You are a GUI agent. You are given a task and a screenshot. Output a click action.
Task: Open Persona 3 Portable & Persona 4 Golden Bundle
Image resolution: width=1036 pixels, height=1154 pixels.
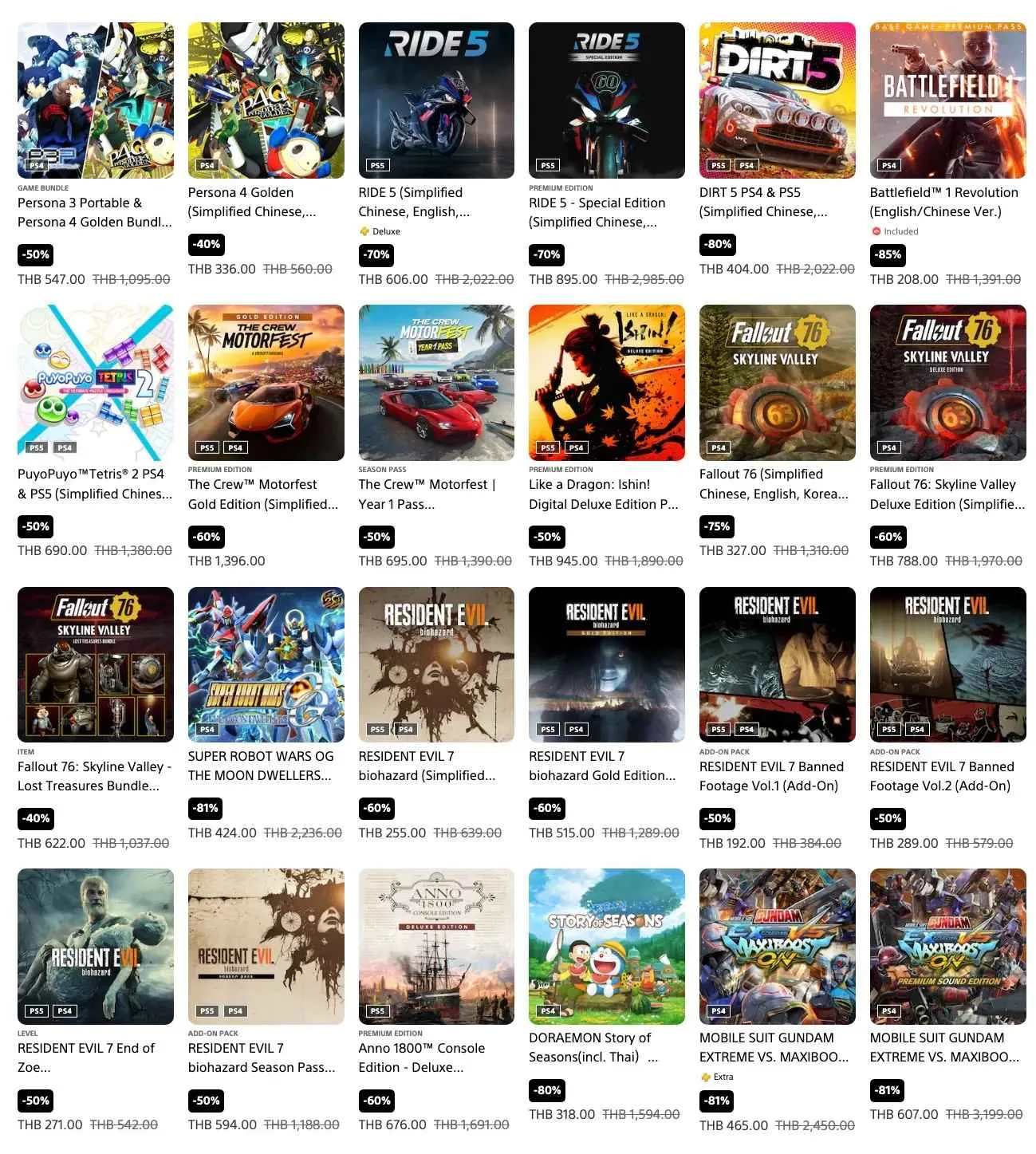pos(95,100)
